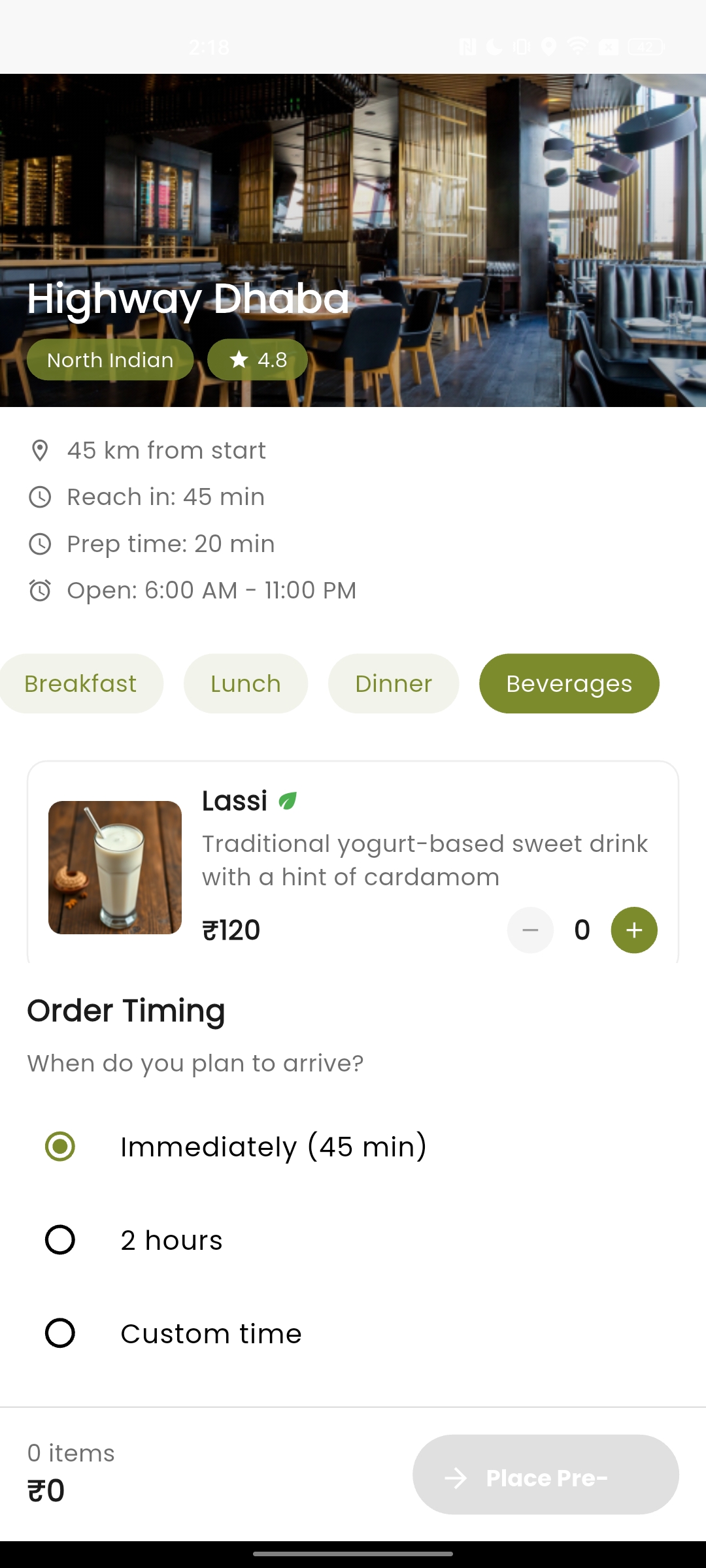Open the Dinner menu section
This screenshot has height=1568, width=706.
[x=393, y=683]
